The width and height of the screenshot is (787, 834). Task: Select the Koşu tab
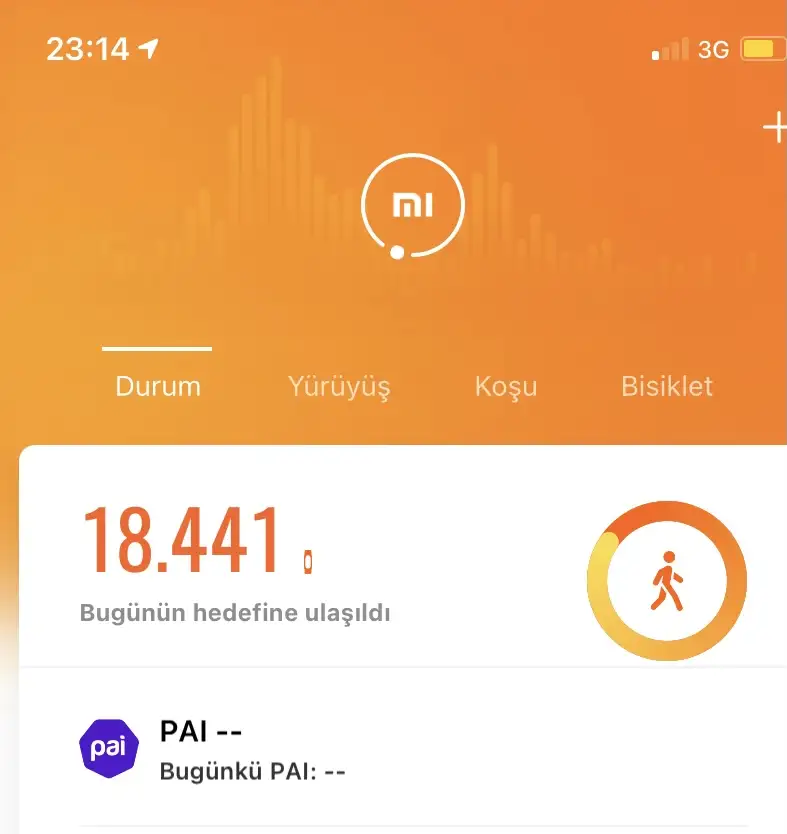click(x=506, y=386)
